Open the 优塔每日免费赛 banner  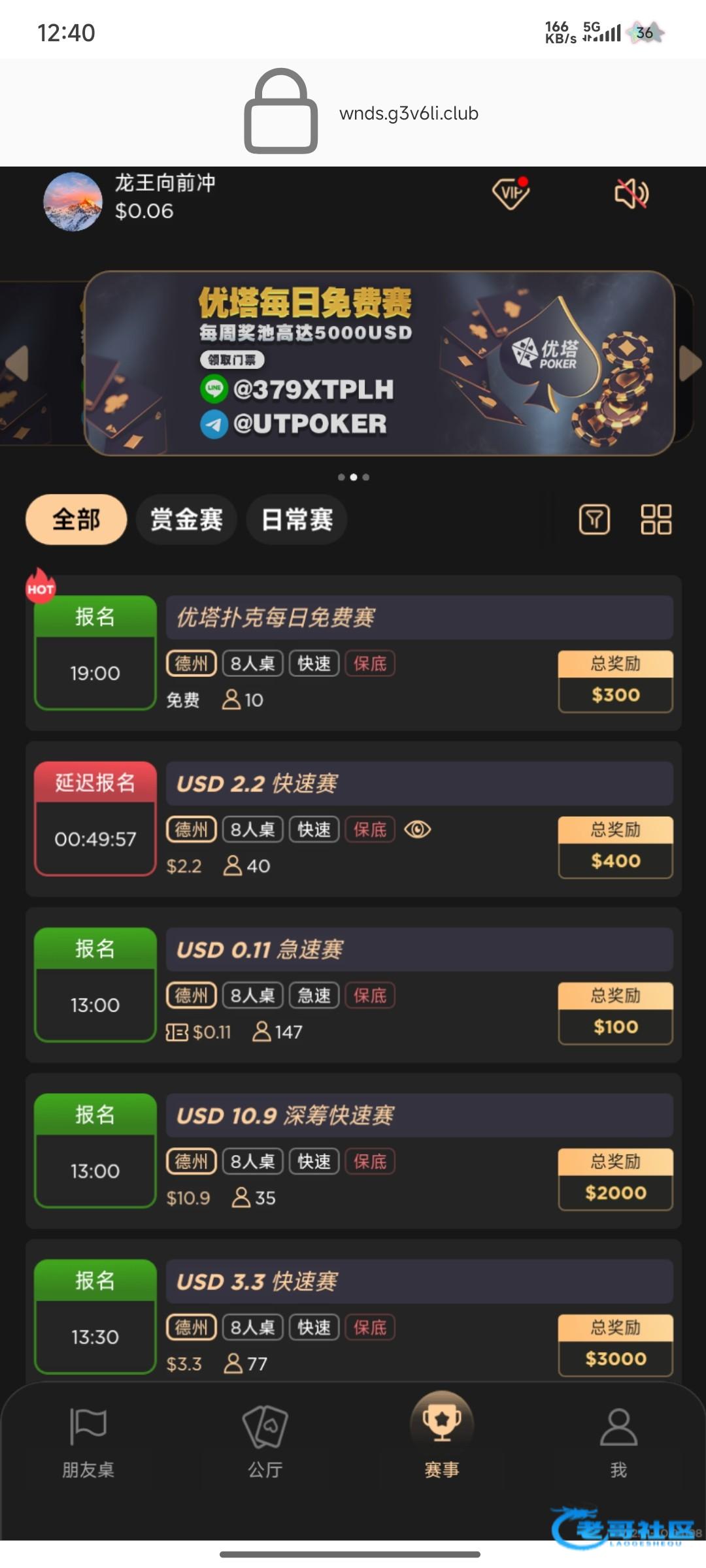click(379, 363)
